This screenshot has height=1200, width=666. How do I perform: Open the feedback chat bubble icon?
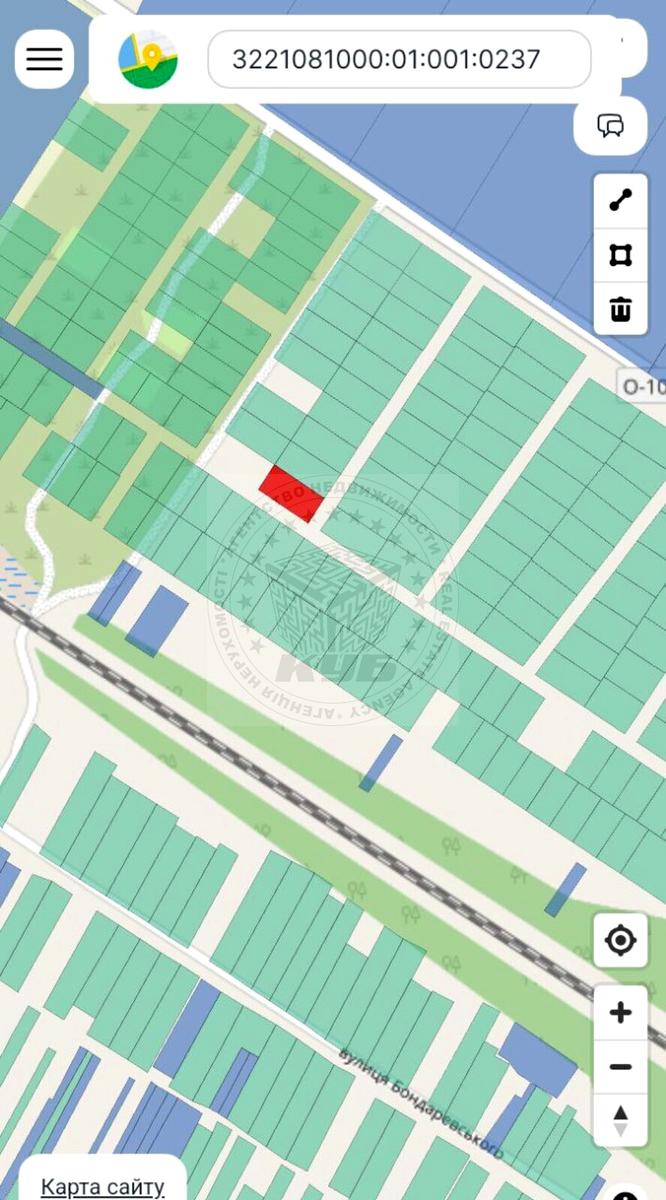[610, 125]
